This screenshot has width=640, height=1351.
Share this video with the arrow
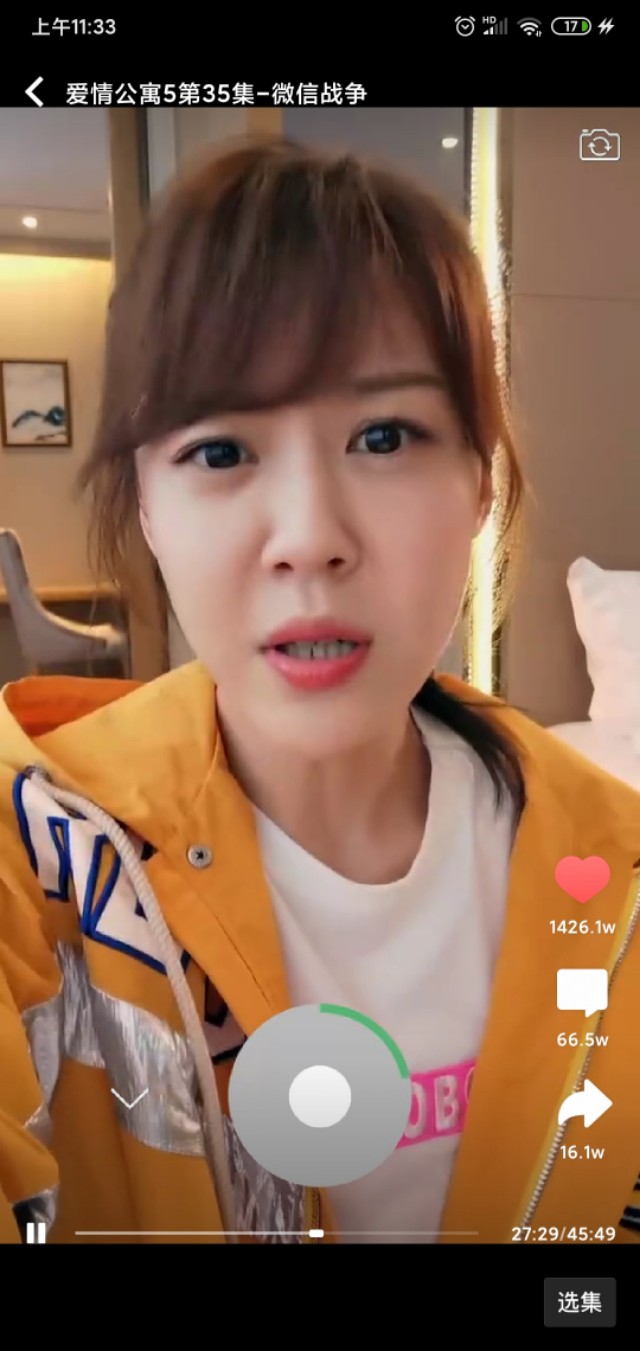point(584,1104)
